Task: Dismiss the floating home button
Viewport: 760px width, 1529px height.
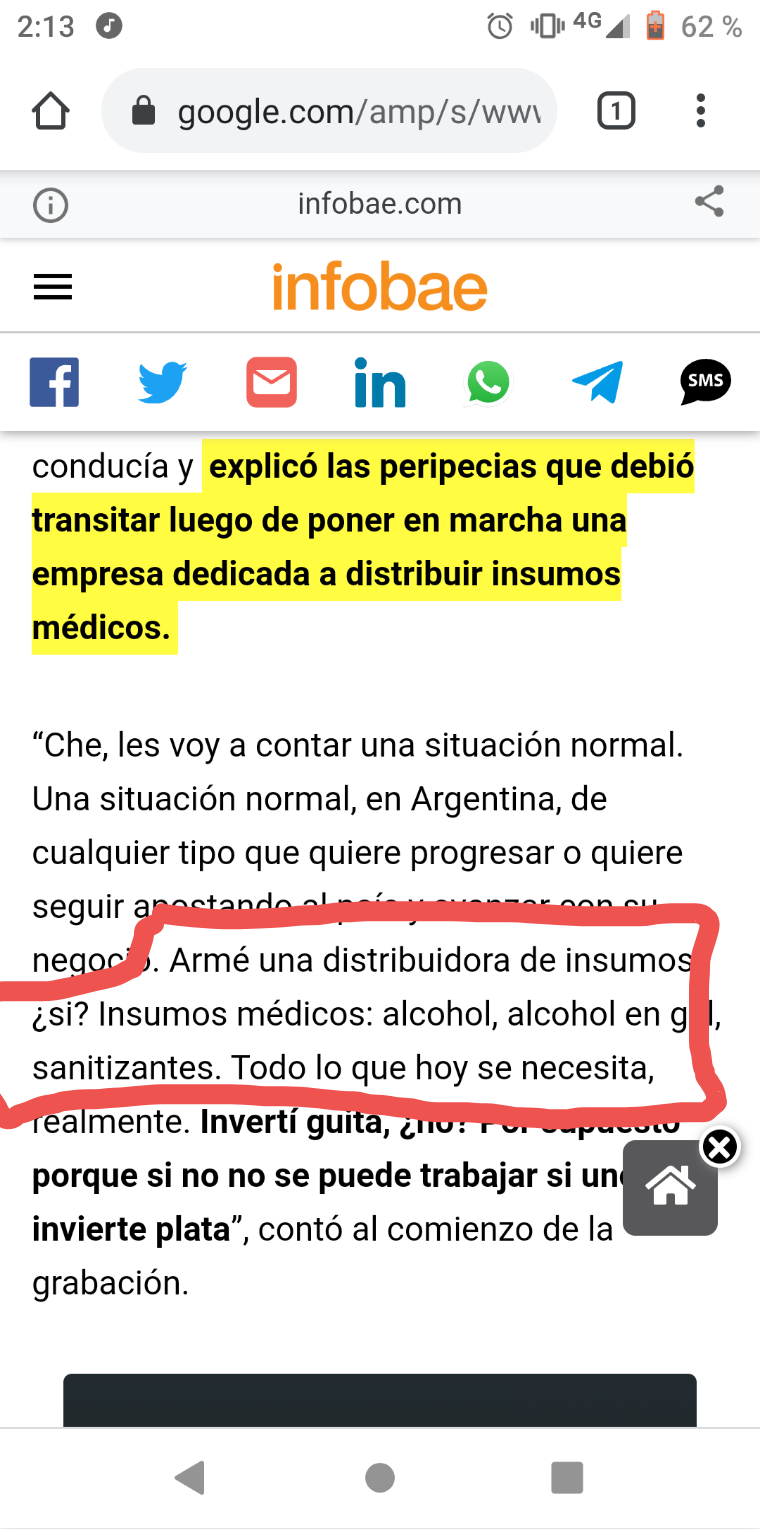Action: point(719,1147)
